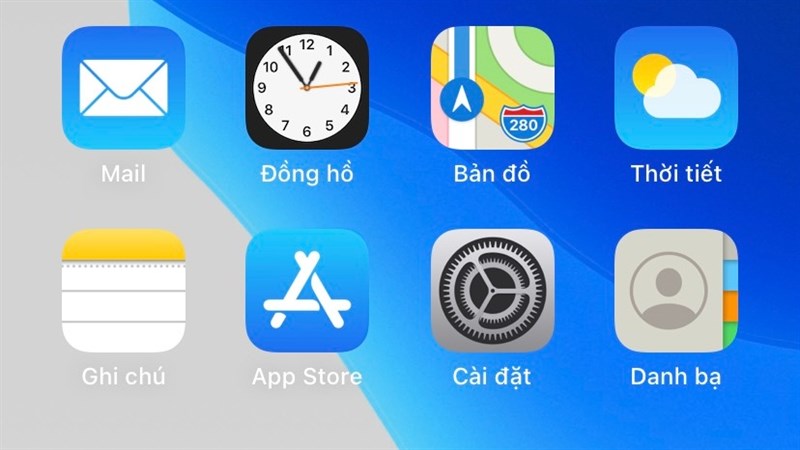Open Cài đặt settings

[492, 291]
